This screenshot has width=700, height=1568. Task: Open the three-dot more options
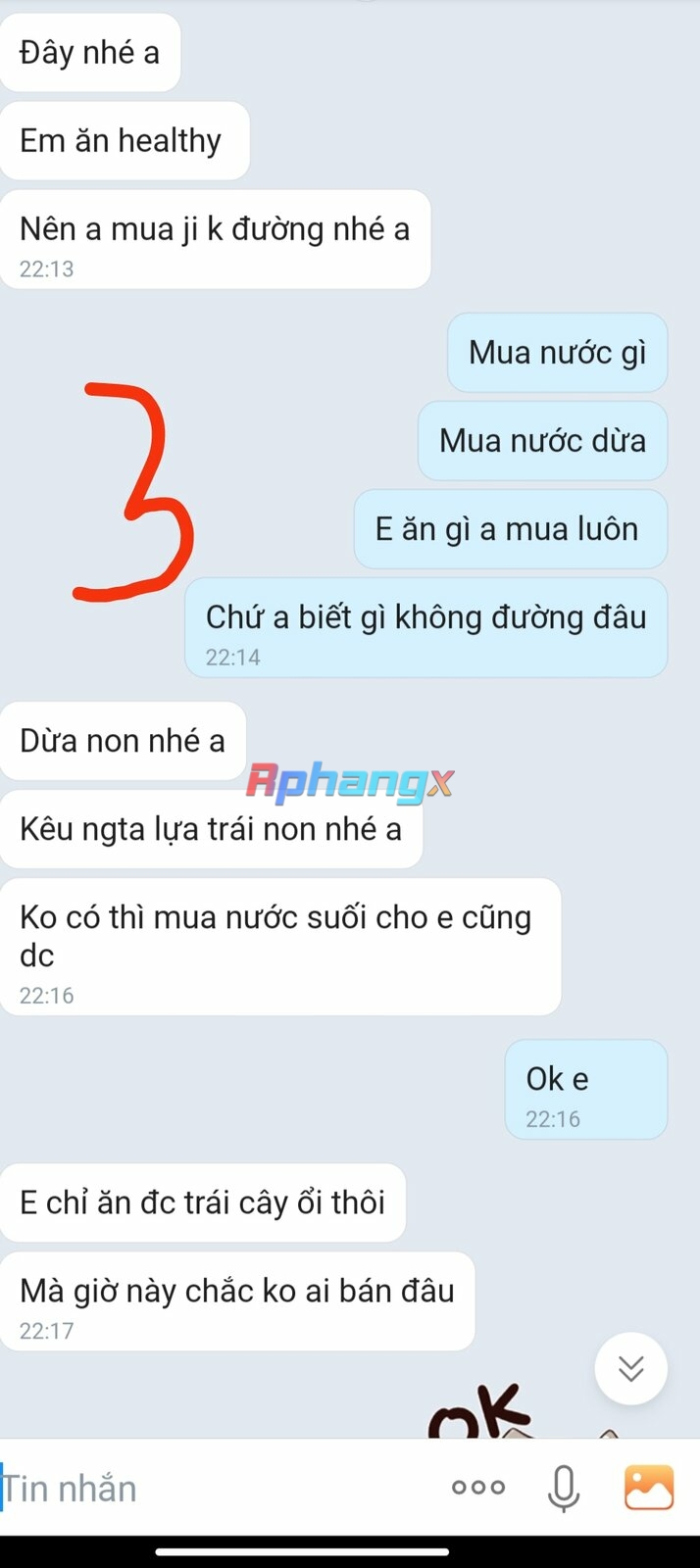tap(478, 1488)
